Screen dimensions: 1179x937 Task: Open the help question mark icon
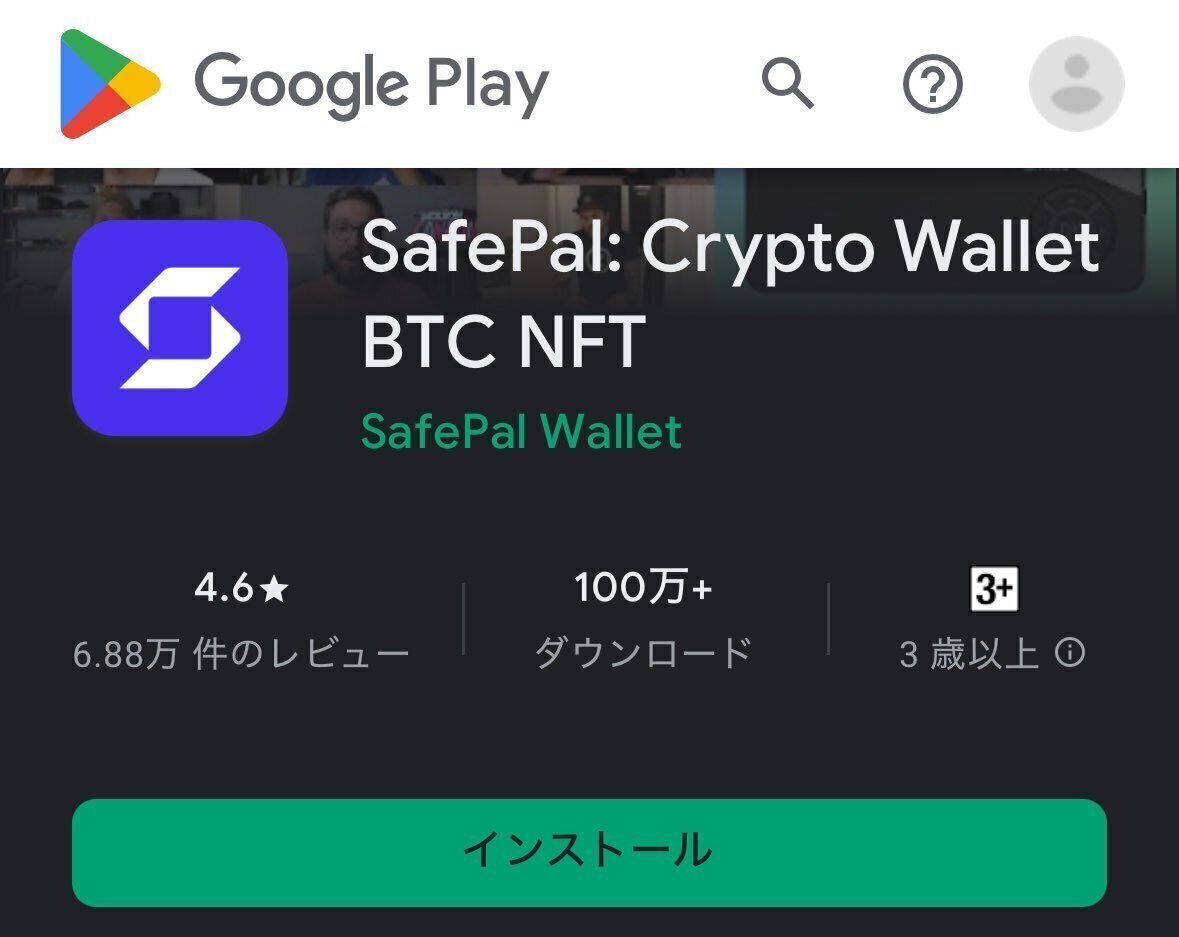click(932, 84)
